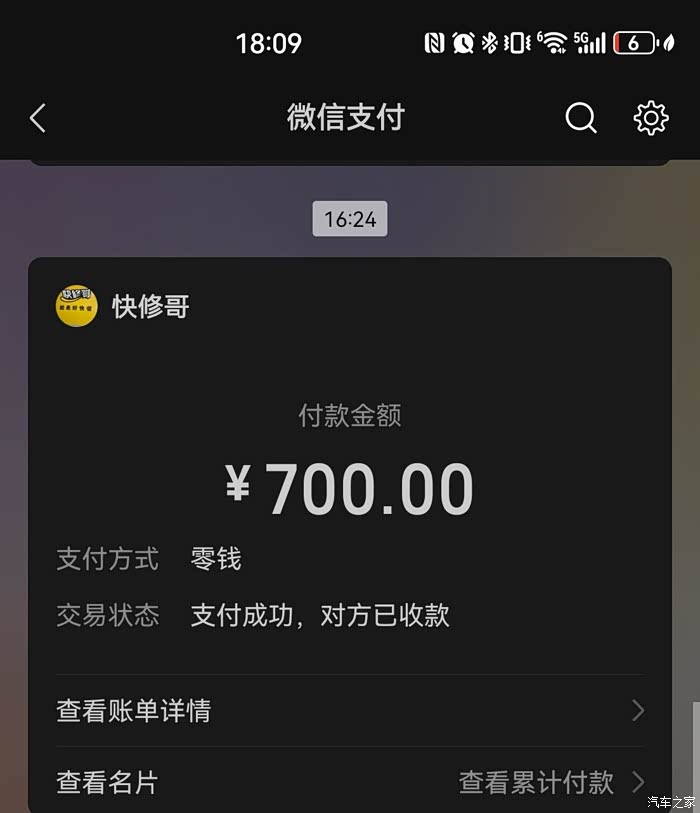Screen dimensions: 700x813
Task: Tap the 快修哥 merchant name
Action: click(x=151, y=306)
